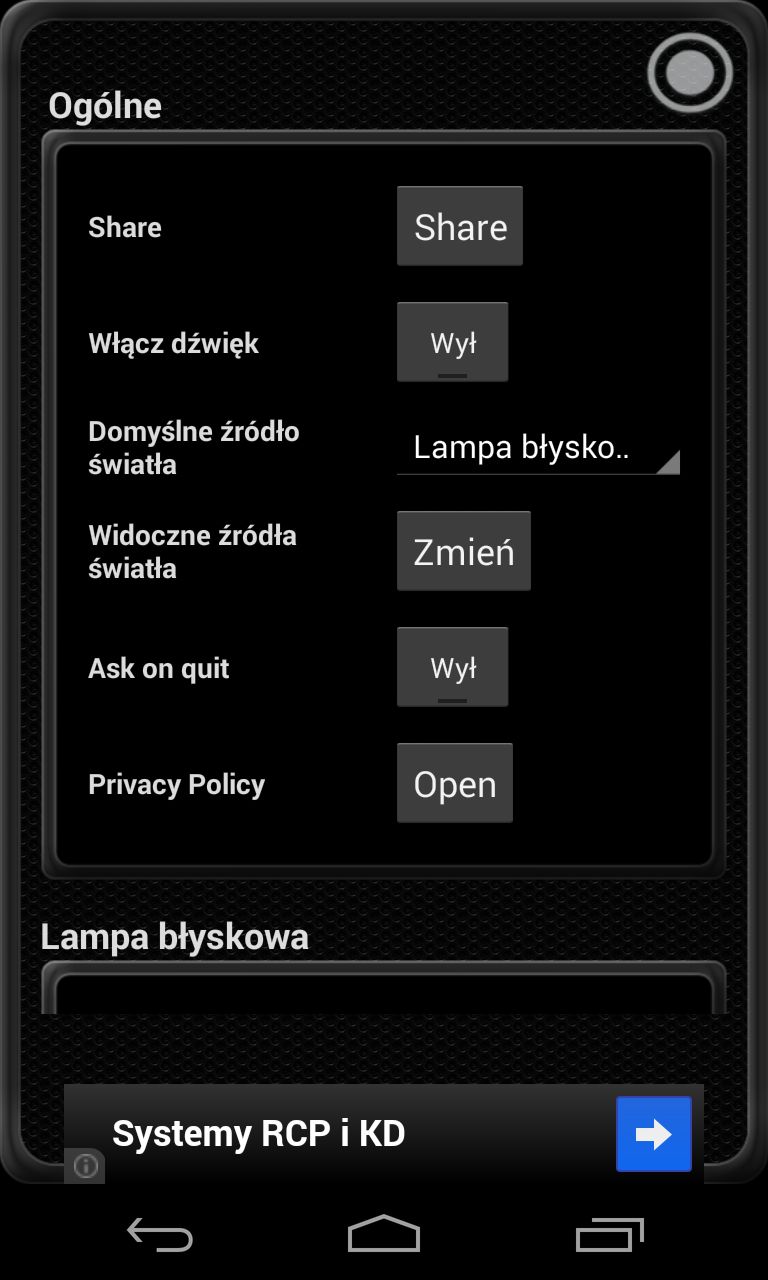Image resolution: width=768 pixels, height=1280 pixels.
Task: Tap the Share button
Action: (x=460, y=226)
